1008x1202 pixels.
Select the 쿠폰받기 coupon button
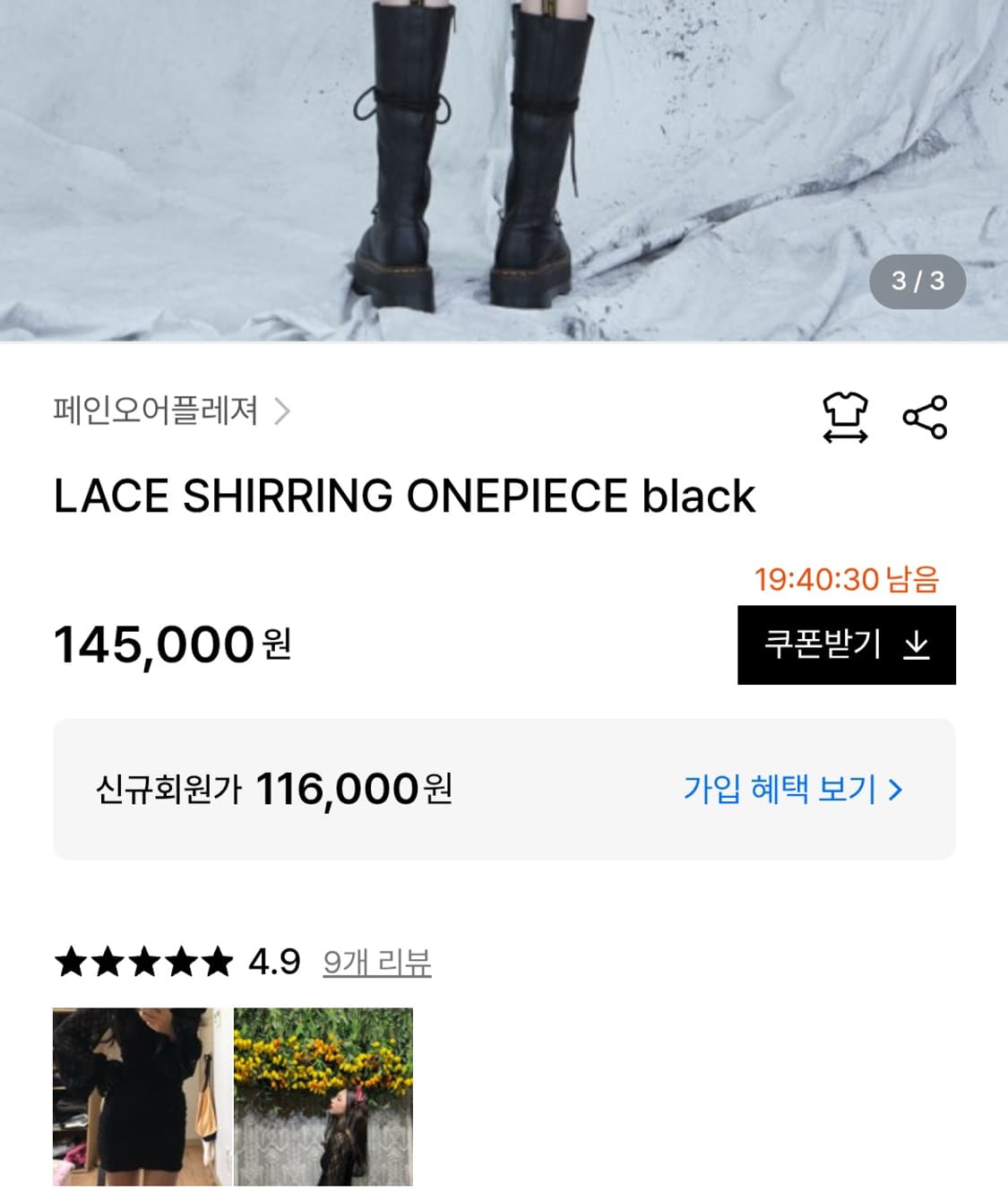tap(846, 643)
